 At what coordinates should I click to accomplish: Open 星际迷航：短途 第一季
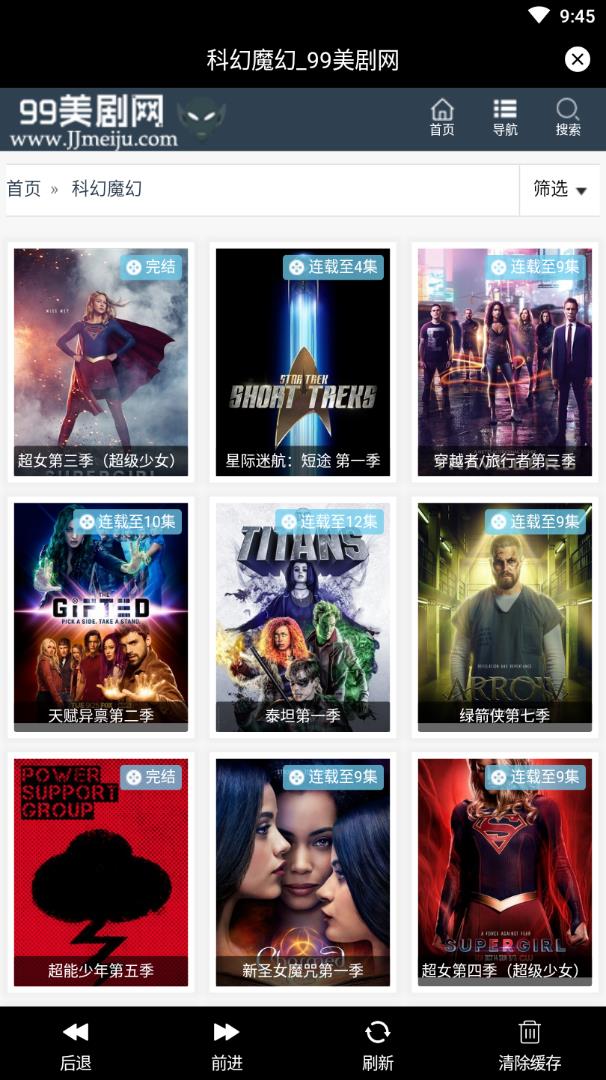pos(303,362)
